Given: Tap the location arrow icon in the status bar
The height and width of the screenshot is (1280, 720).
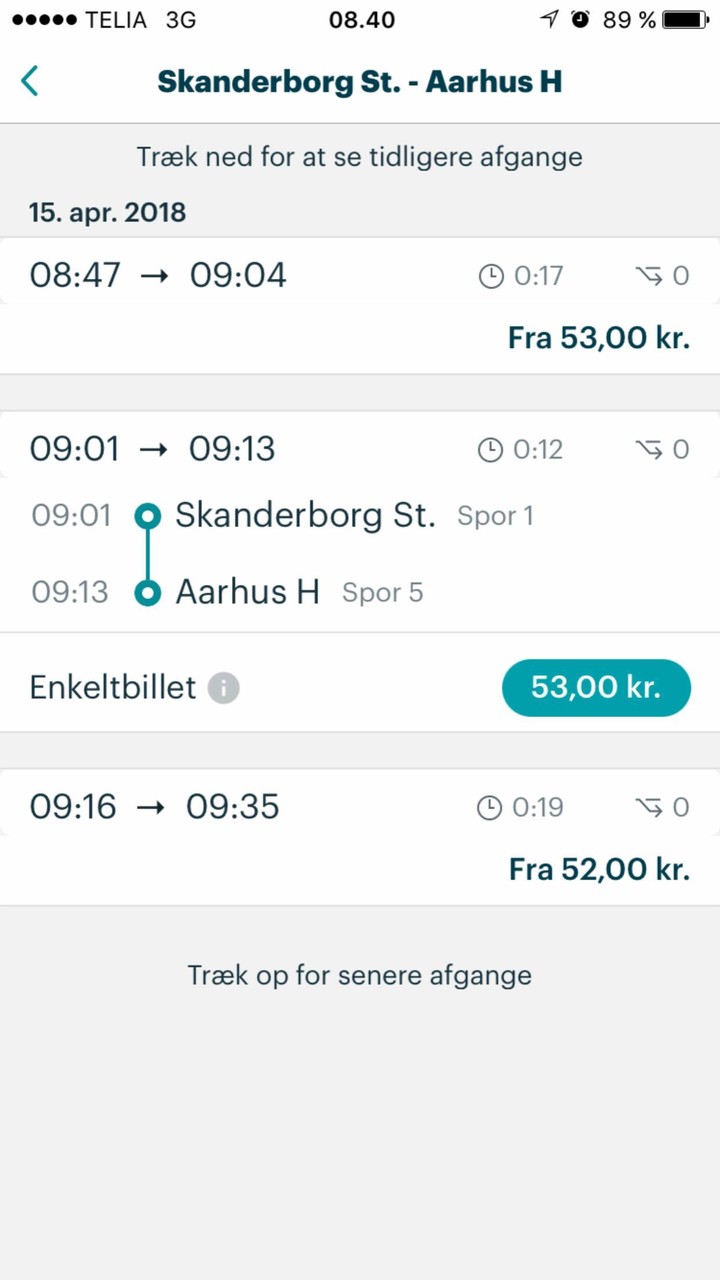Looking at the screenshot, I should click(x=548, y=18).
